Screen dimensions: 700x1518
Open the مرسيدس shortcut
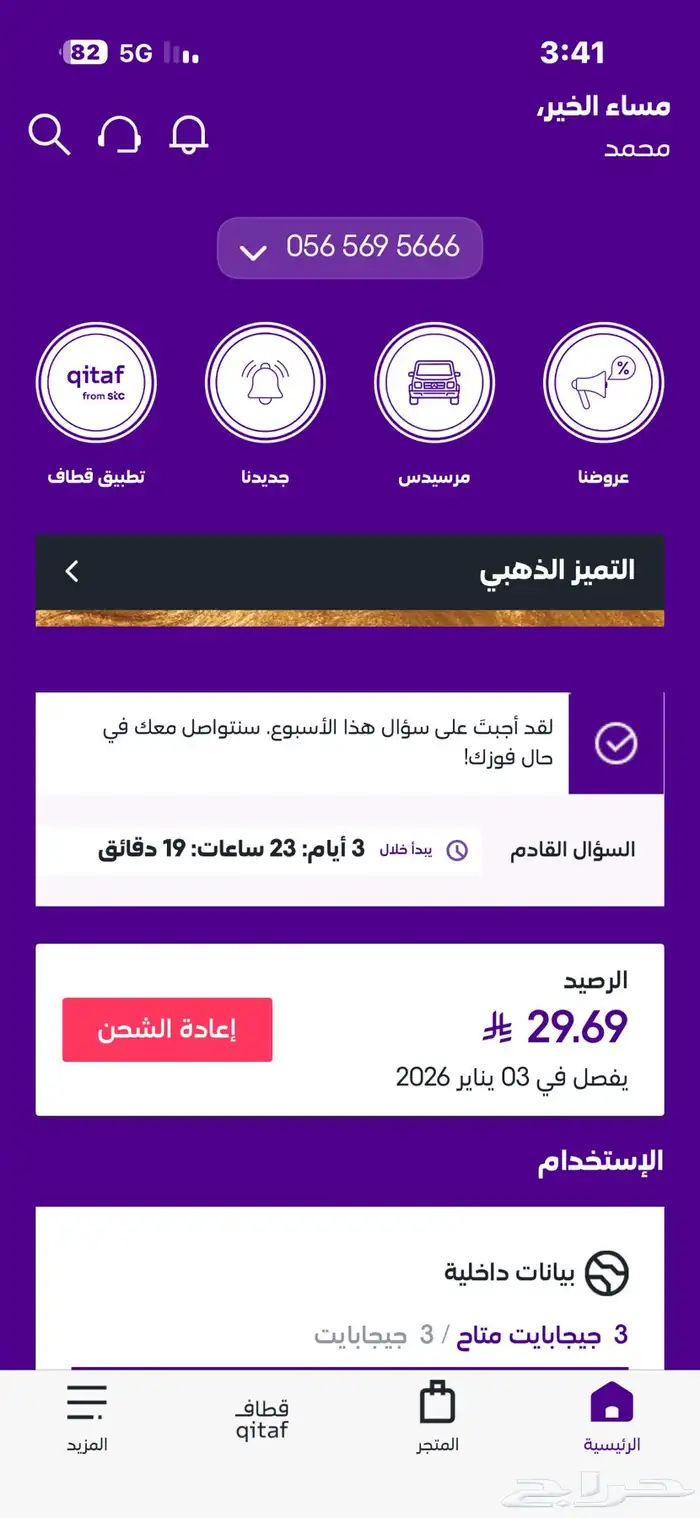pyautogui.click(x=434, y=383)
